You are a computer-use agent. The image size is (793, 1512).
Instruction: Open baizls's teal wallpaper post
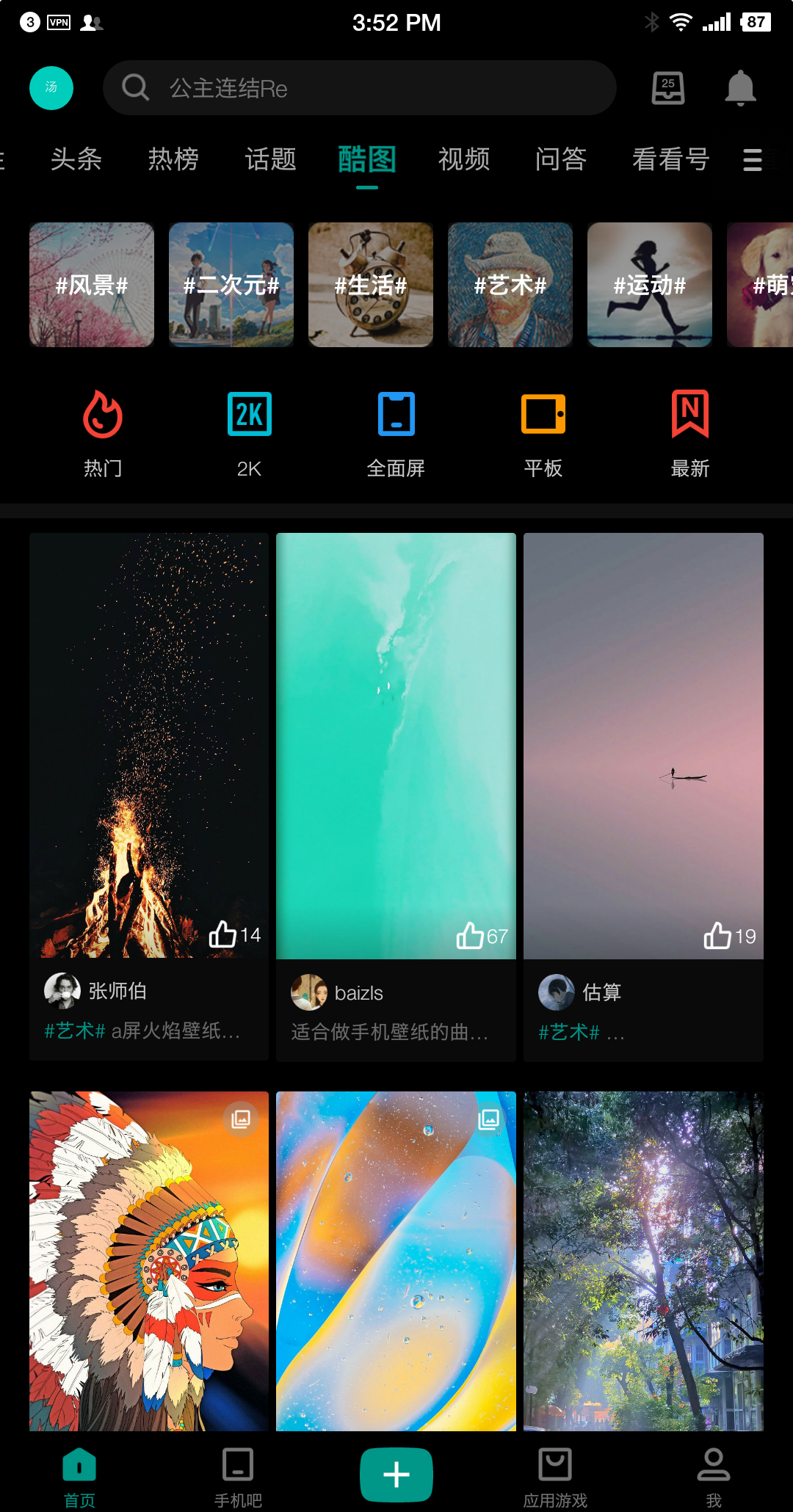[396, 745]
